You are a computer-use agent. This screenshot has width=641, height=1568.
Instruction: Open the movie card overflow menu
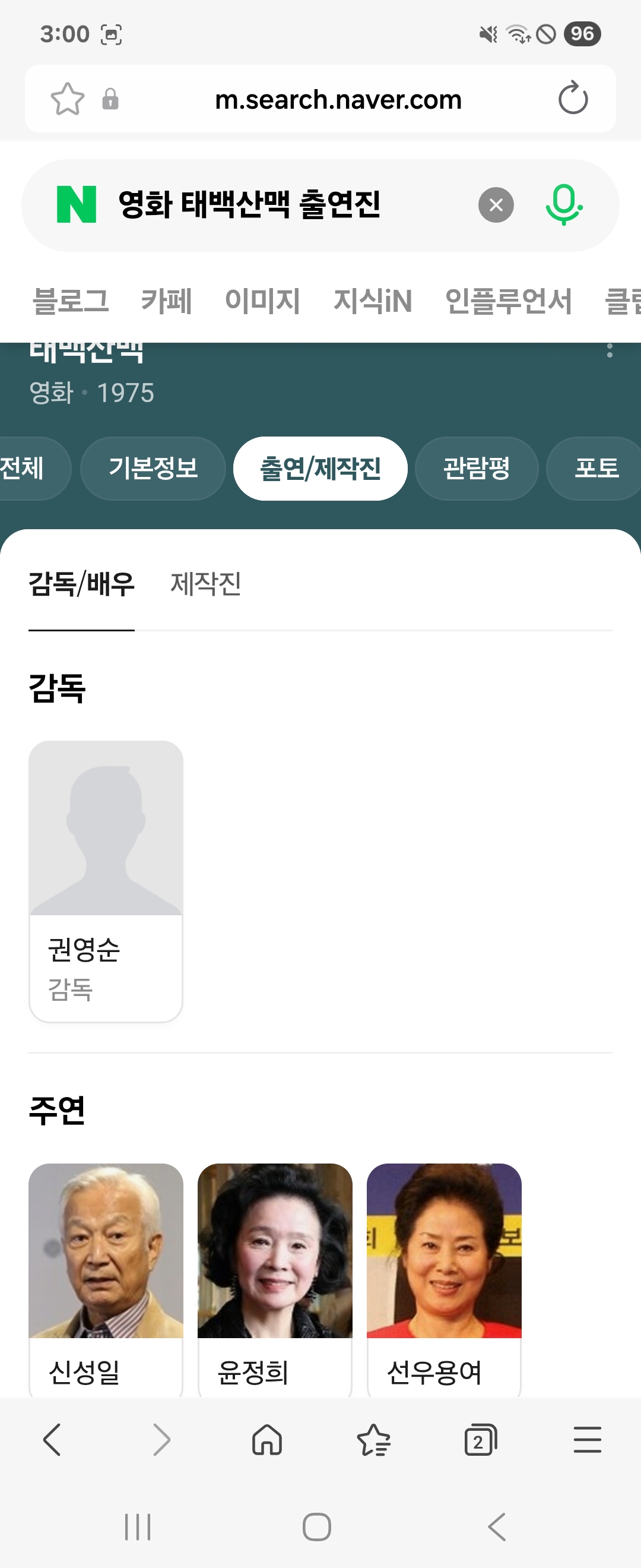pyautogui.click(x=610, y=350)
